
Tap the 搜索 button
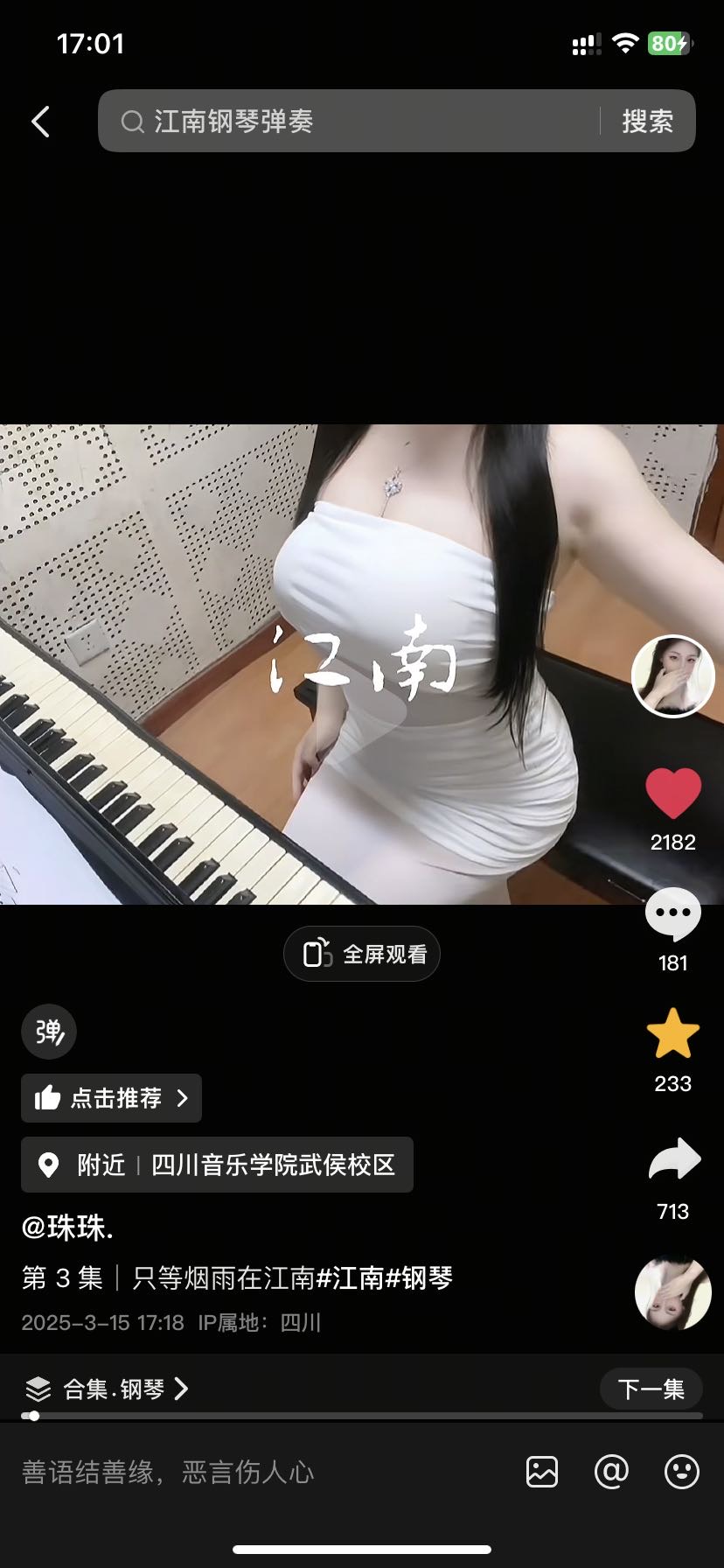coord(647,122)
